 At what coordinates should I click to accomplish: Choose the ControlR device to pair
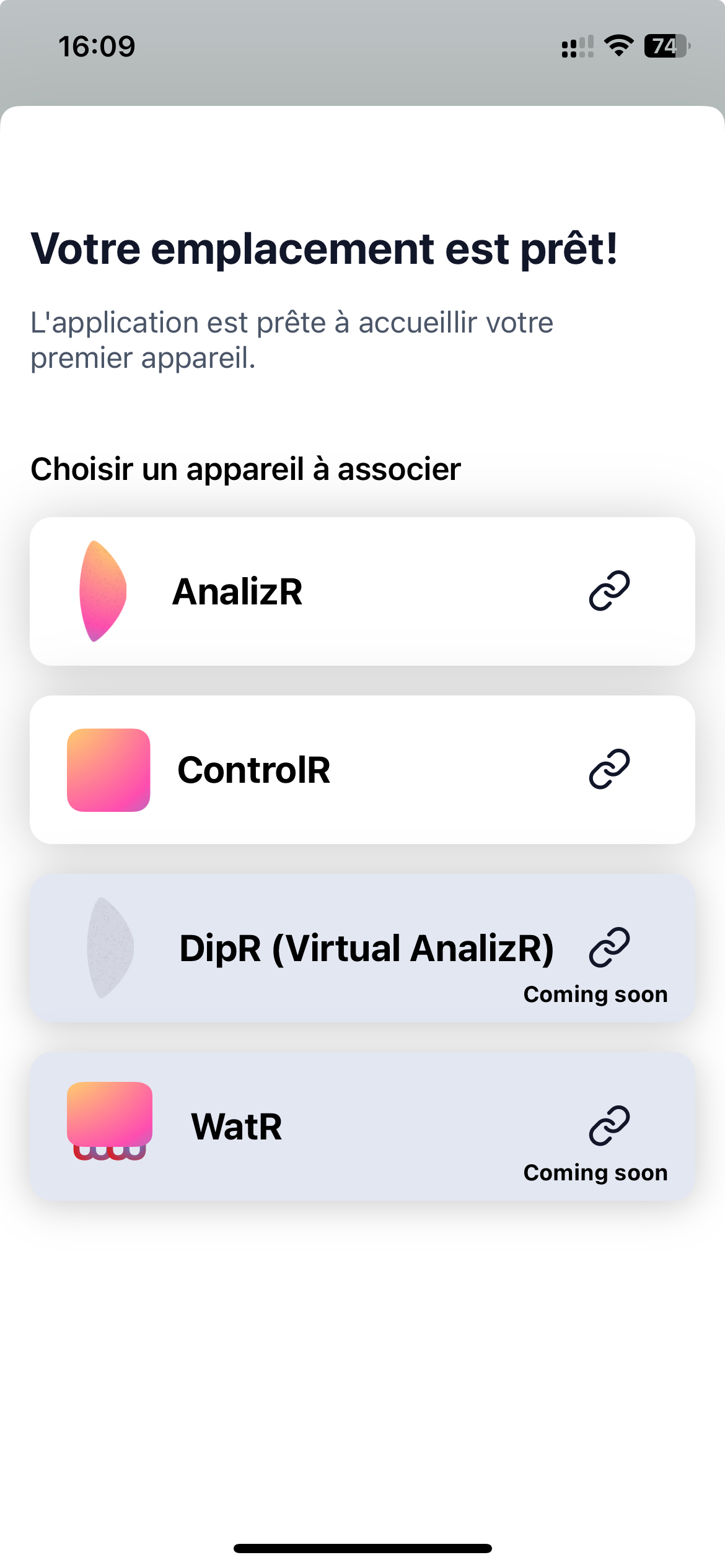click(362, 770)
